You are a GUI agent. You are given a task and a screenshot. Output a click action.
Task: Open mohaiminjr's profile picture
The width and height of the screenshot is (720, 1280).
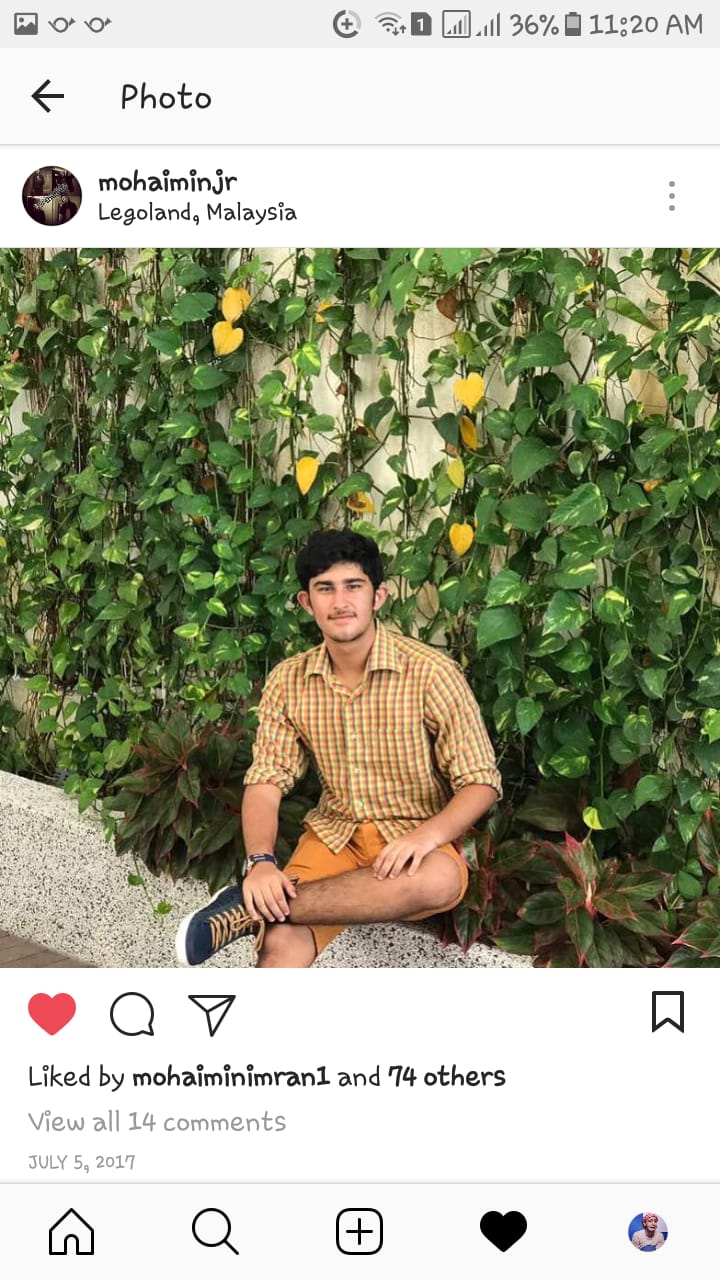click(x=52, y=196)
